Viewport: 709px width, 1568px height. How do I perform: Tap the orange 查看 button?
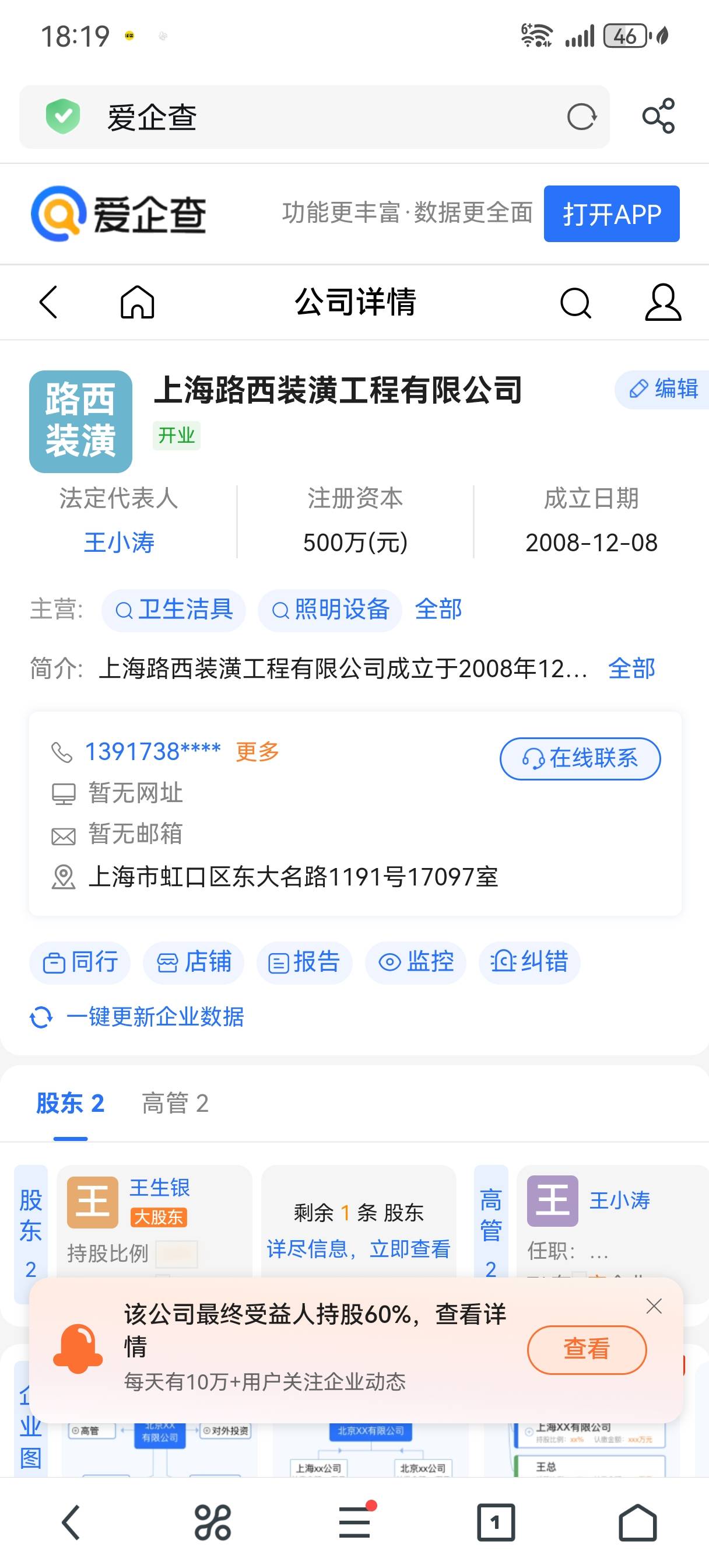(x=586, y=1349)
